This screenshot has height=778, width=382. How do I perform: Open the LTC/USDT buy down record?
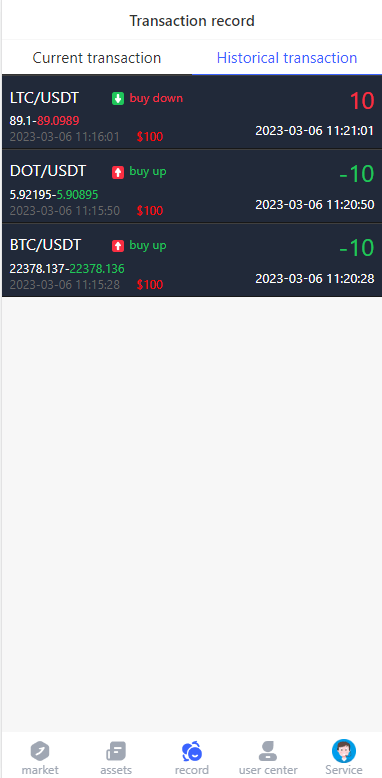point(192,113)
